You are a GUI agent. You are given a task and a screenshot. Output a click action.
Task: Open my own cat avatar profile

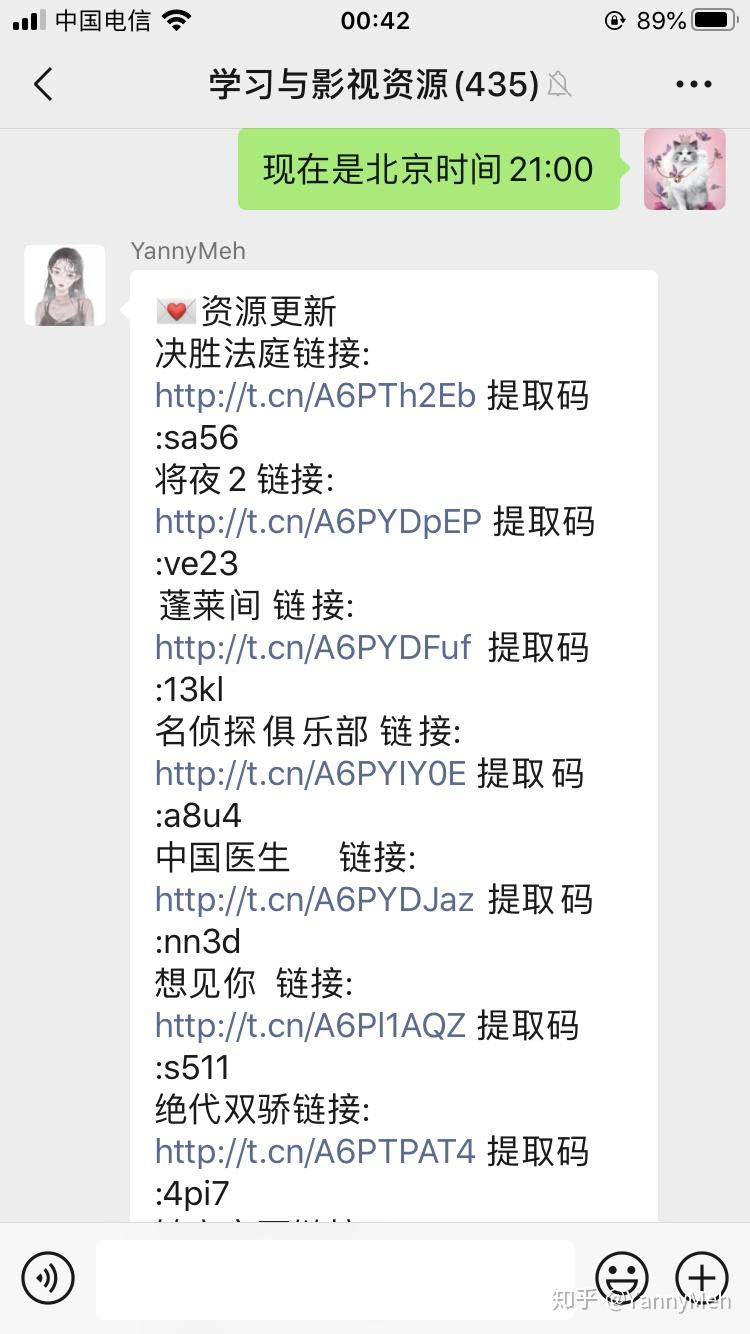[684, 169]
